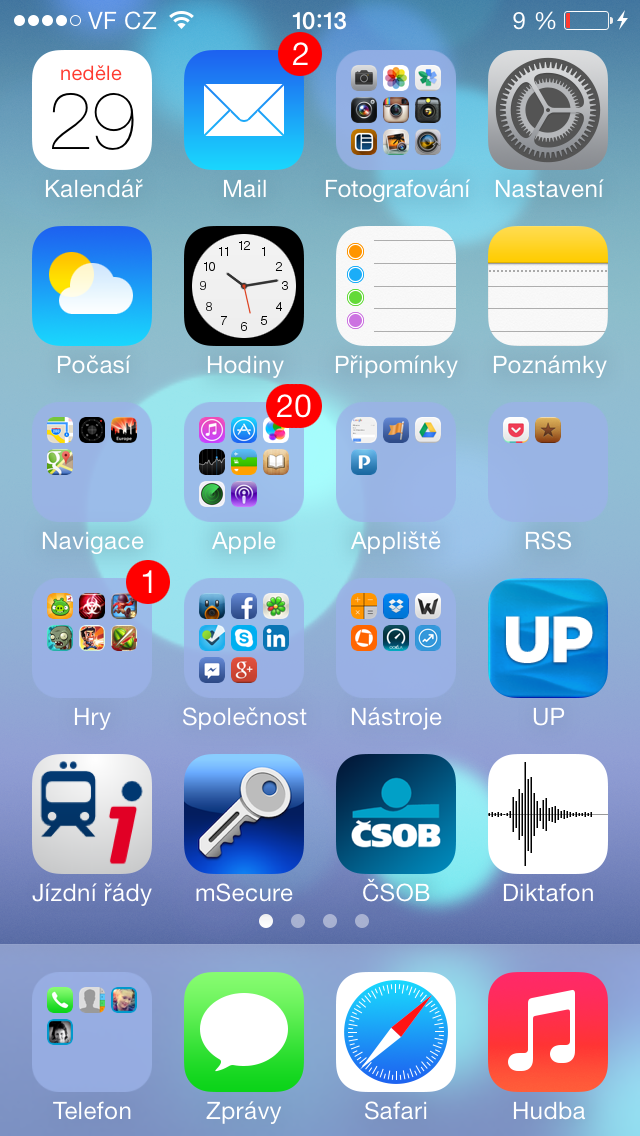The image size is (640, 1136).
Task: Open the Hodiny clock app
Action: (x=244, y=286)
